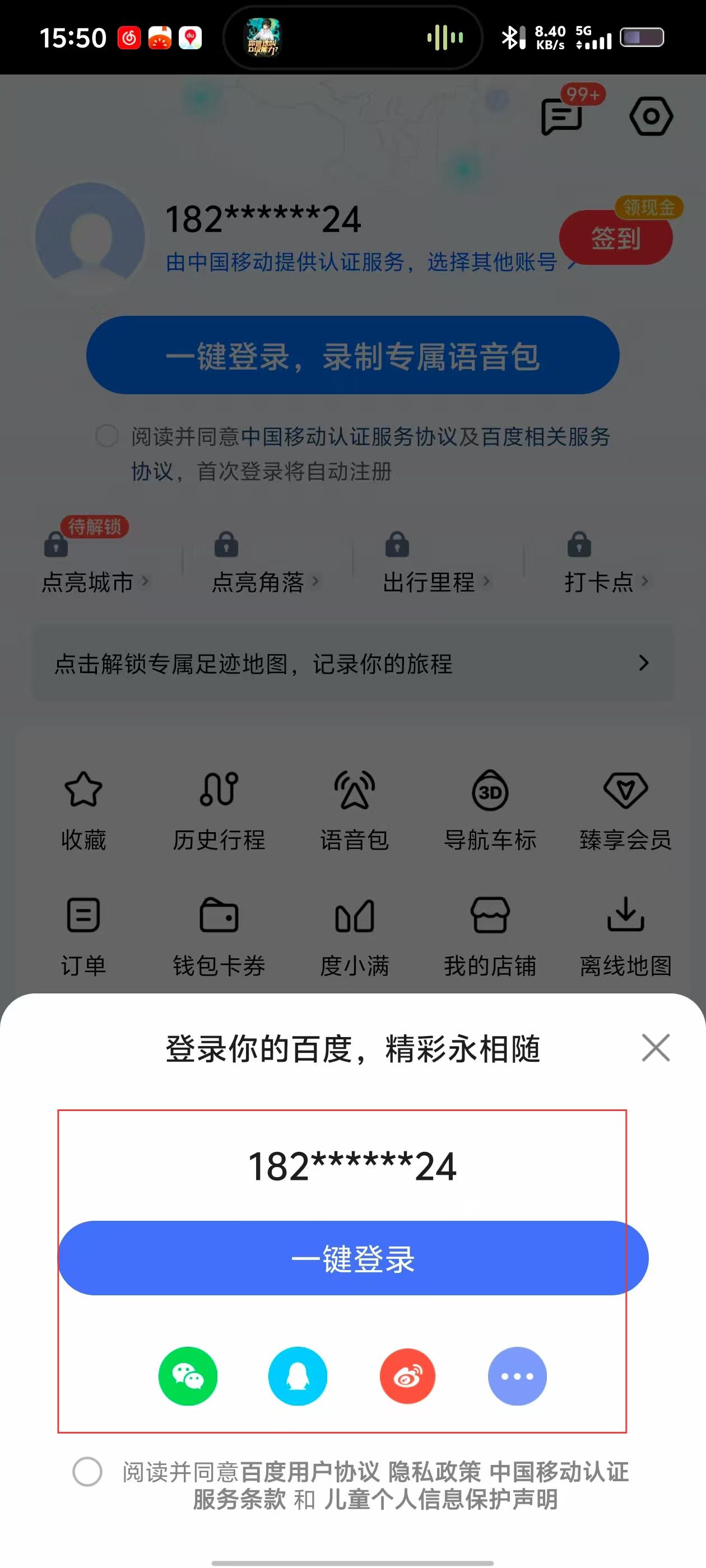The image size is (706, 1568).
Task: Show more login options
Action: click(517, 1376)
